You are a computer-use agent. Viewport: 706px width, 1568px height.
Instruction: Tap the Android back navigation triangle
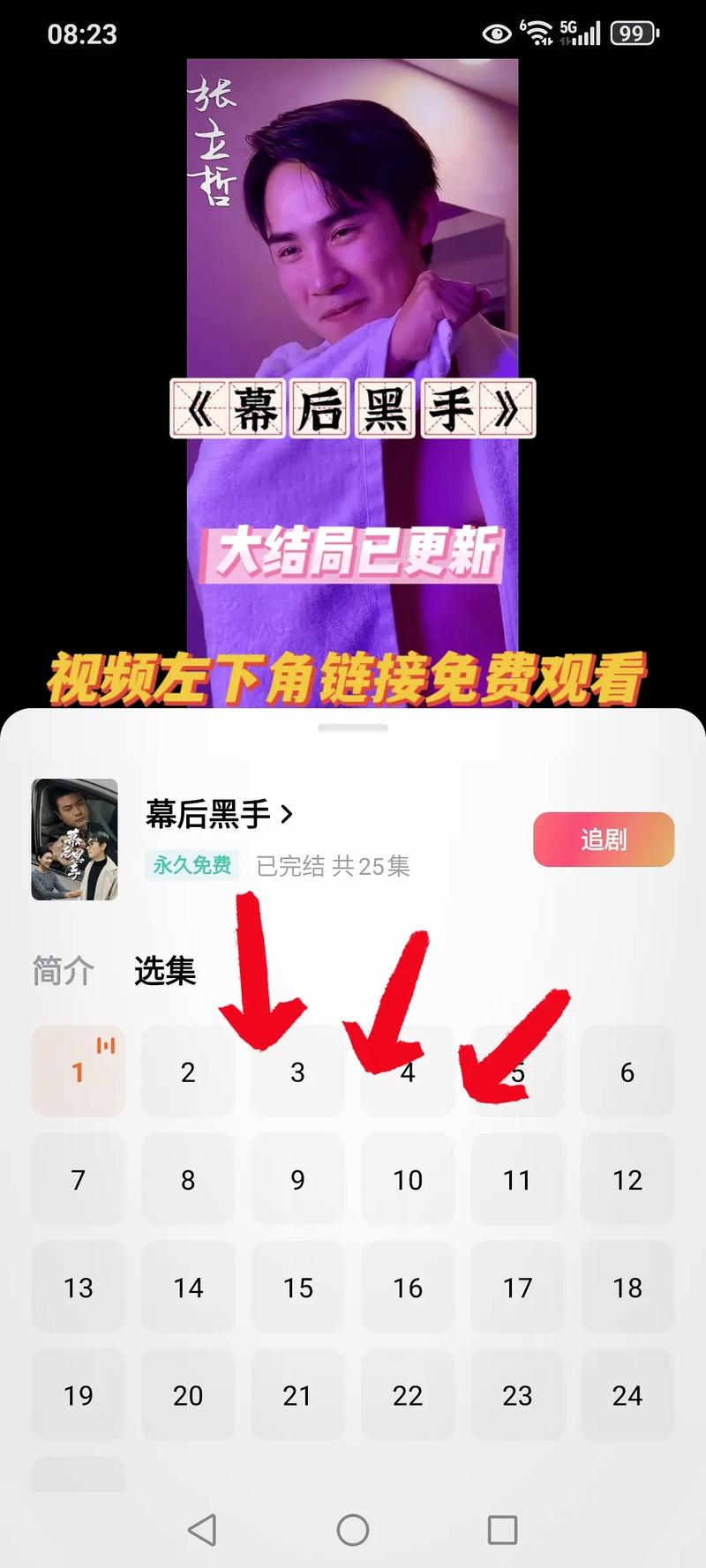tap(202, 1531)
